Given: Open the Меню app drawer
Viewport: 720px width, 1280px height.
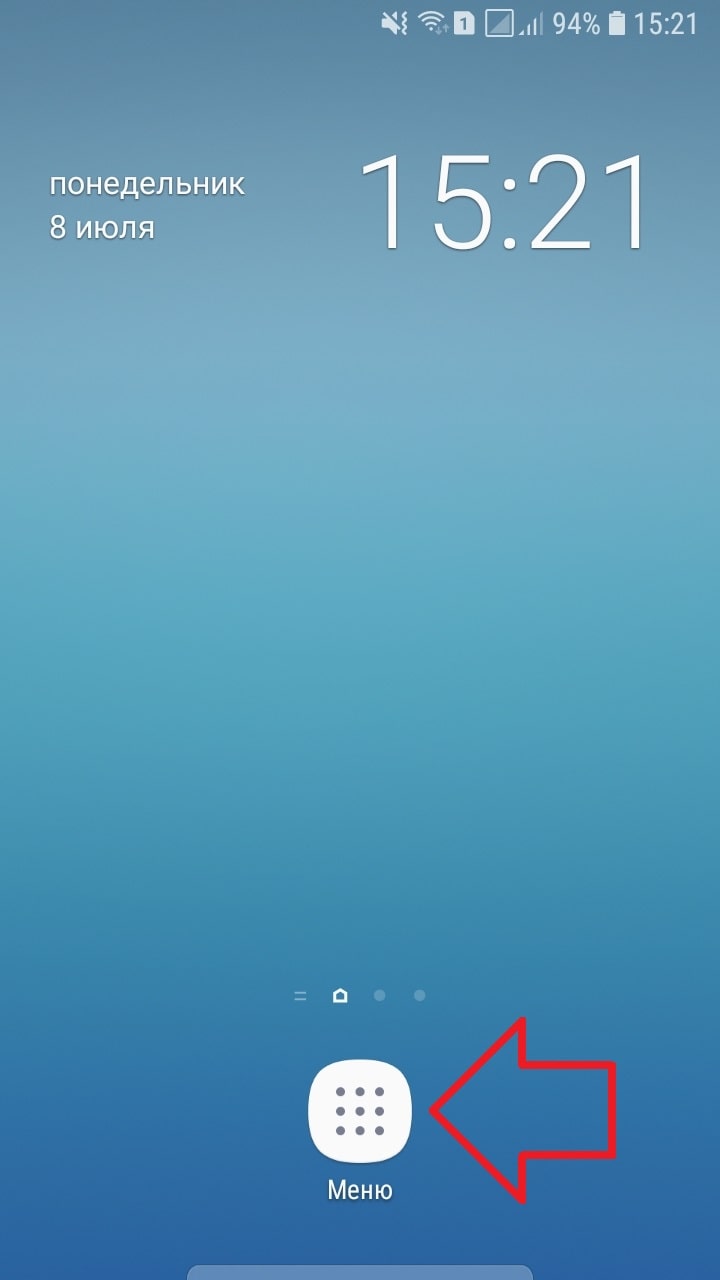Looking at the screenshot, I should [x=360, y=1111].
